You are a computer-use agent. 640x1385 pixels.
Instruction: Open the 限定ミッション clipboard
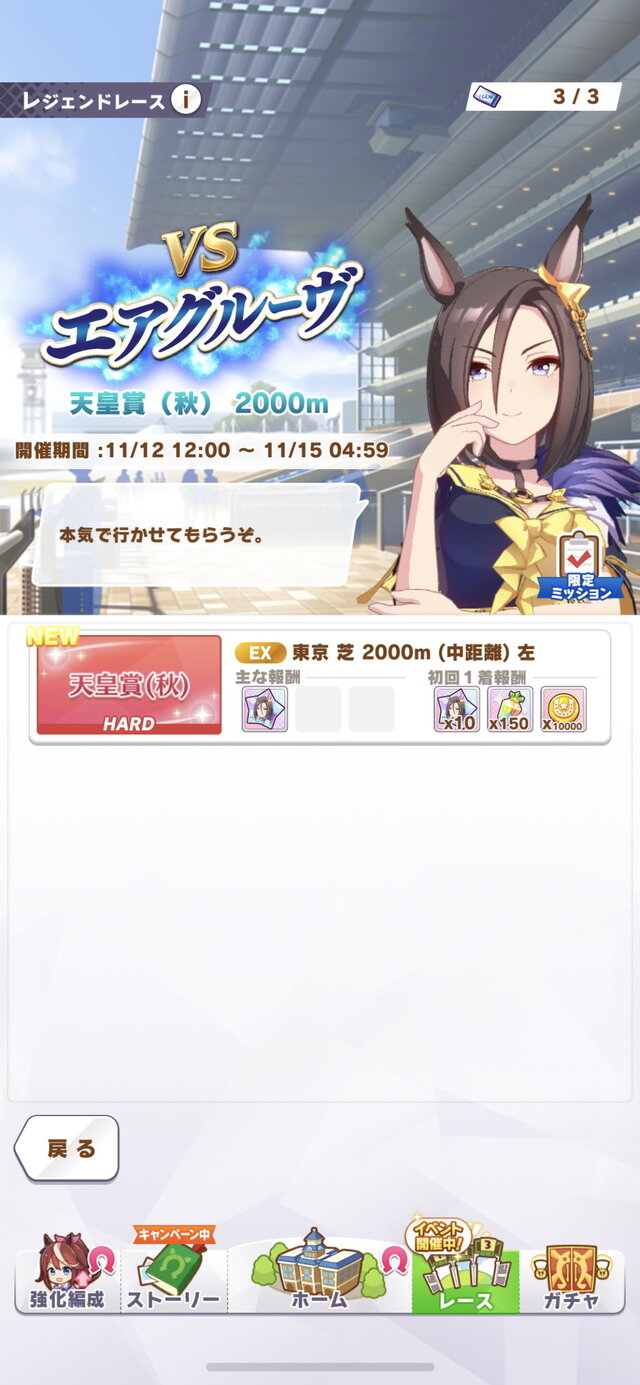(579, 566)
